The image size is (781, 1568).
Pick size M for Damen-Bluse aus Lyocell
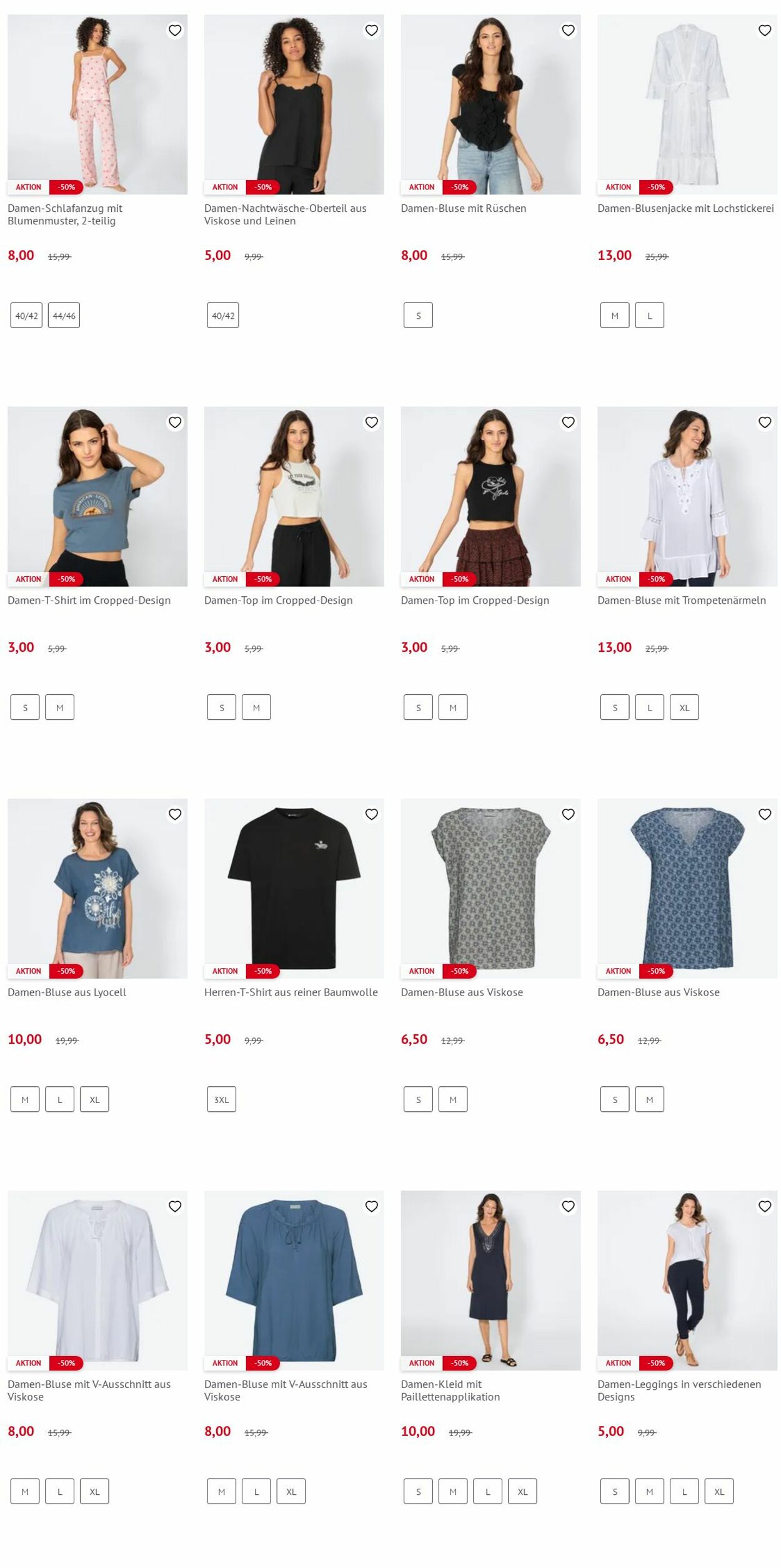point(25,1099)
